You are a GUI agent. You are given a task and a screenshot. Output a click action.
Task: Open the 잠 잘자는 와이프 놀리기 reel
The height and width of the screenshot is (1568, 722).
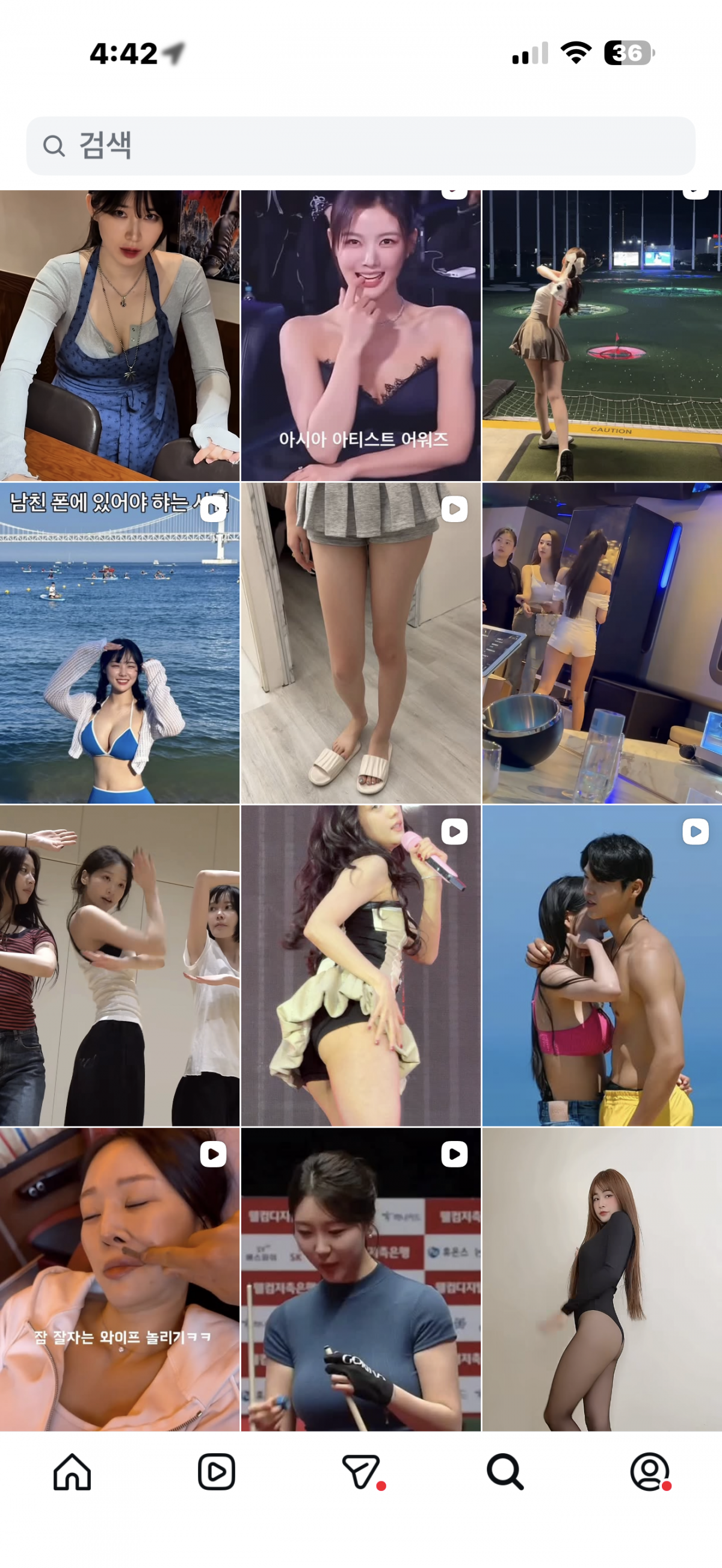click(119, 1278)
